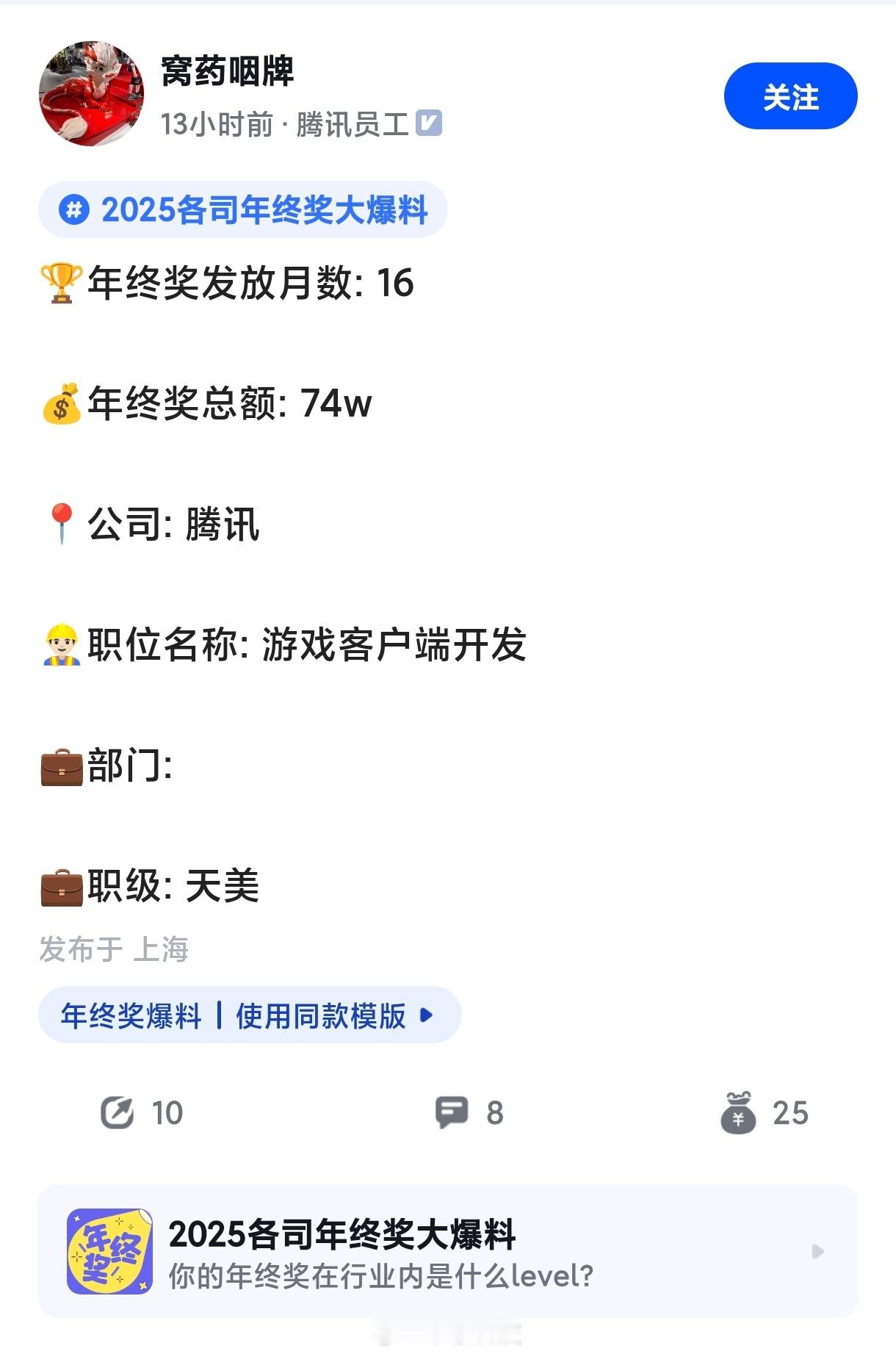Viewport: 896px width, 1354px height.
Task: Click the 腾讯员工 employee label
Action: (x=353, y=123)
